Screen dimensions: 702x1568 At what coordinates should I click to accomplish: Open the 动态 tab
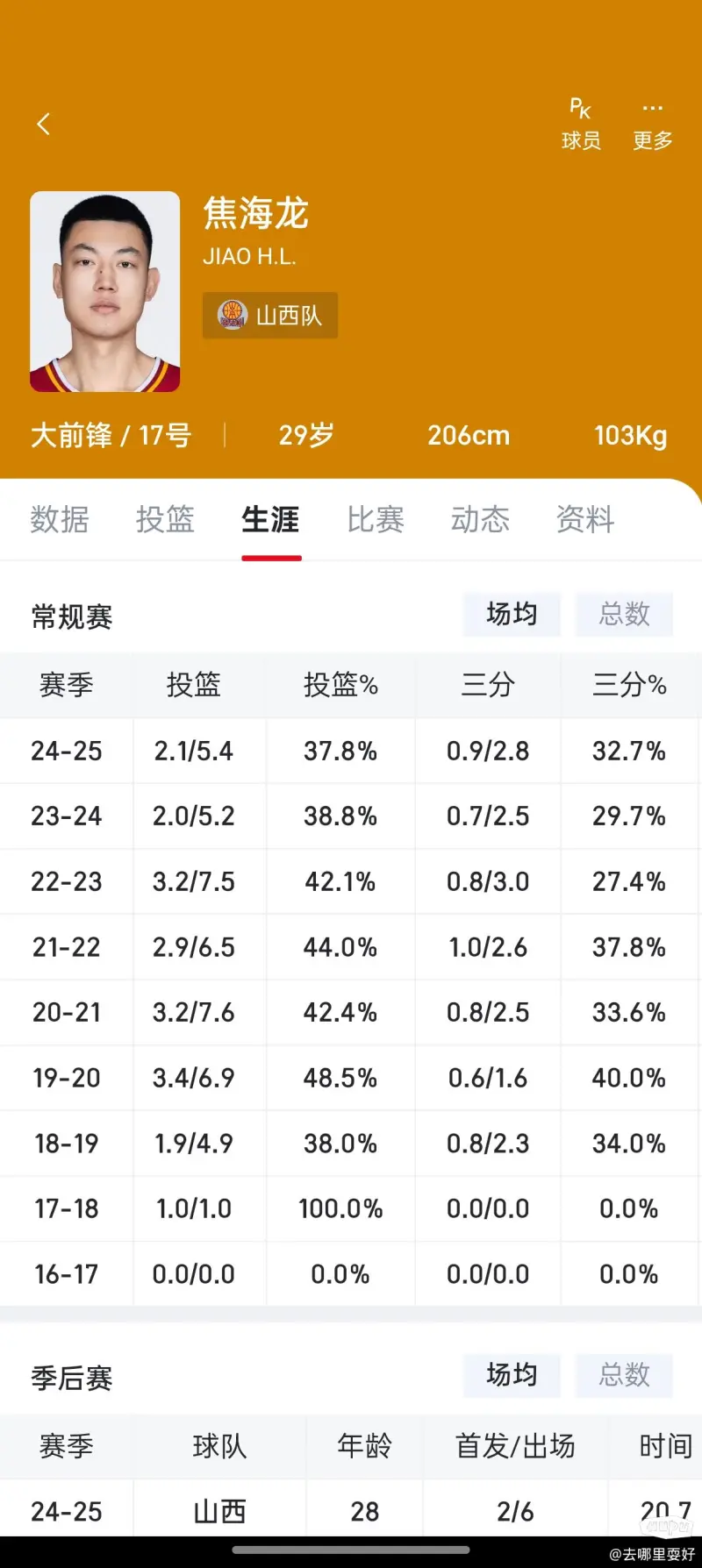pos(480,519)
